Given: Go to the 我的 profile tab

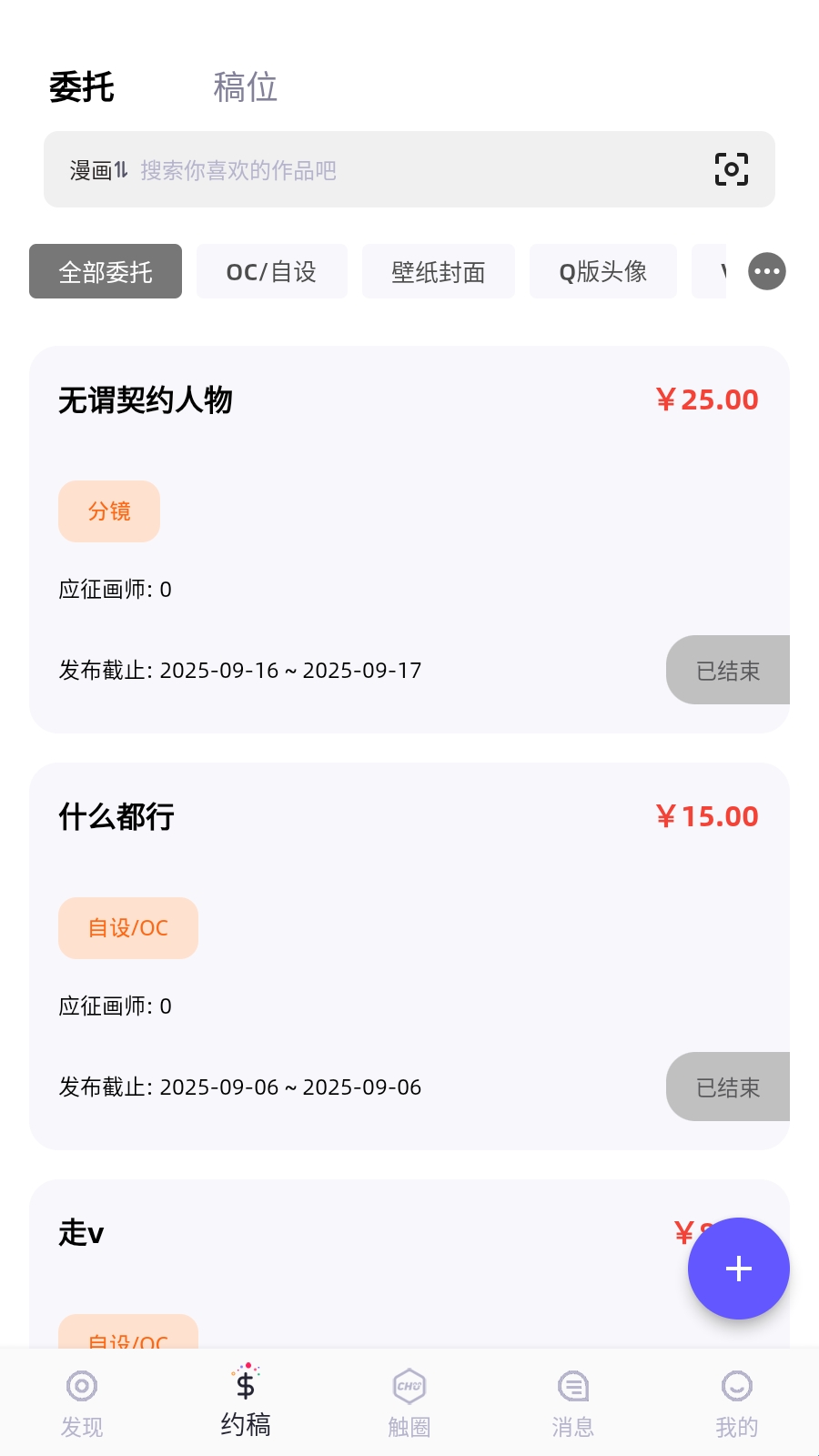Looking at the screenshot, I should (737, 1402).
